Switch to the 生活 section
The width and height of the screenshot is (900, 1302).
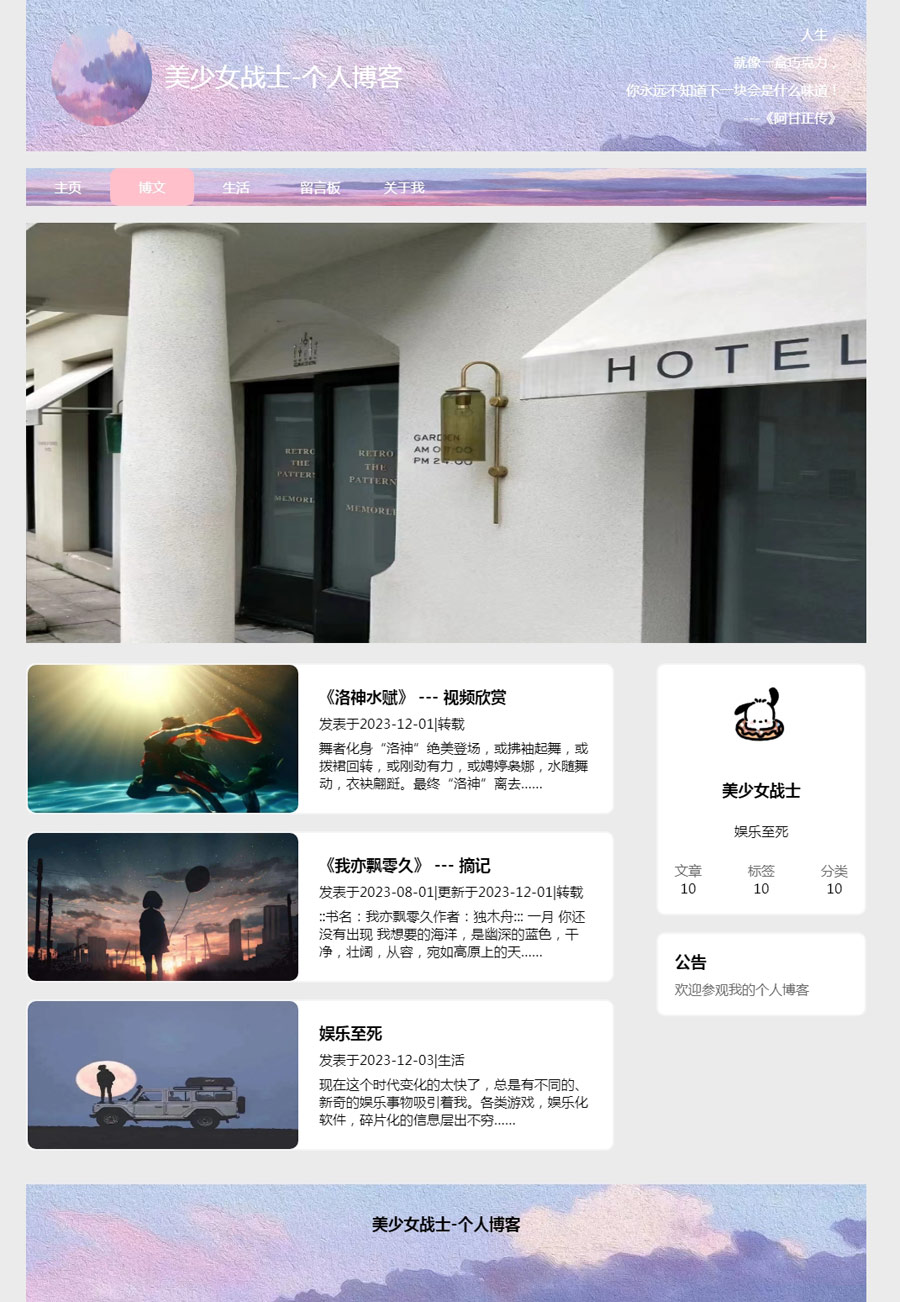[x=236, y=187]
